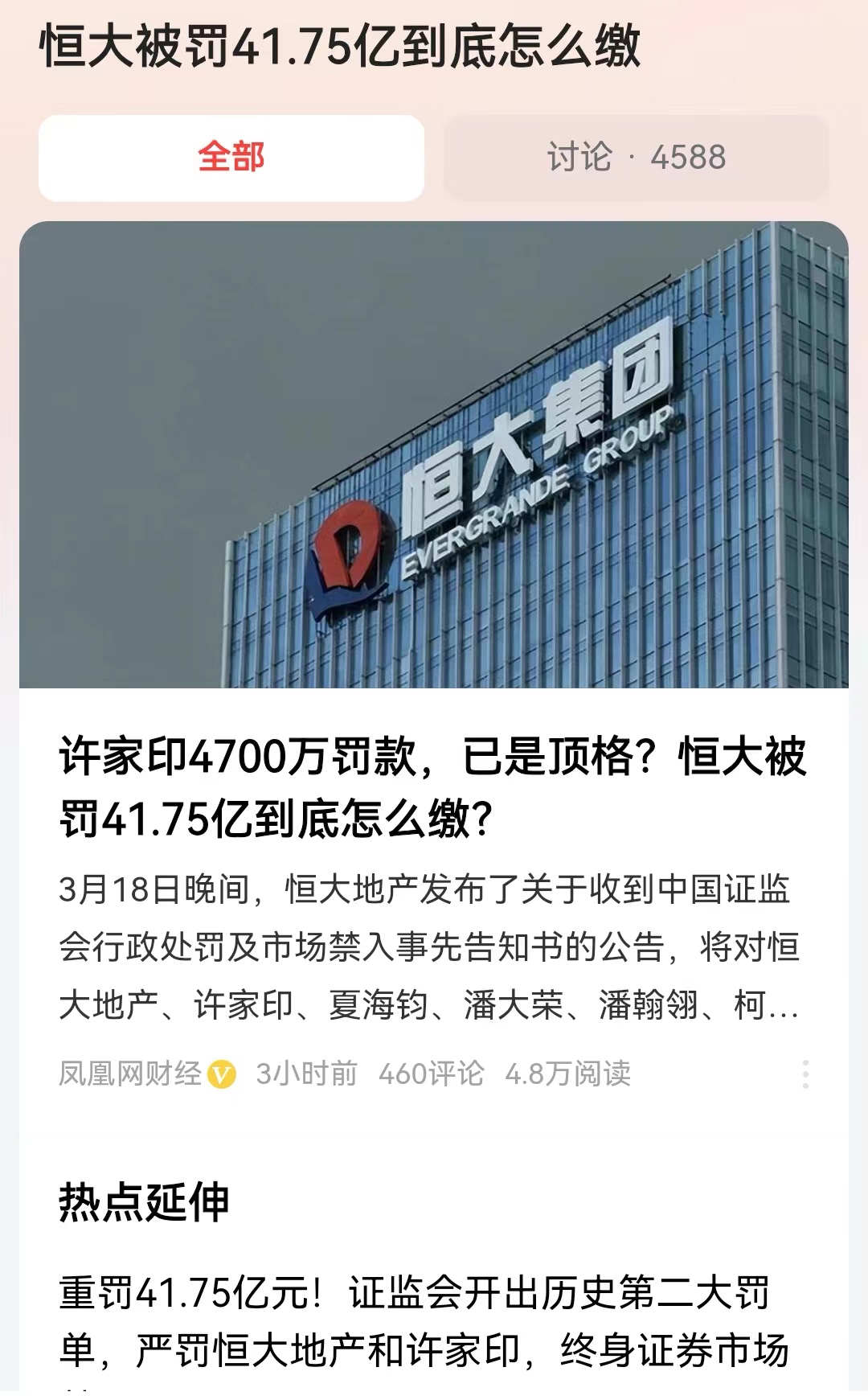Screen dimensions: 868x1396
Task: Switch to the 全部 tab
Action: tap(231, 158)
